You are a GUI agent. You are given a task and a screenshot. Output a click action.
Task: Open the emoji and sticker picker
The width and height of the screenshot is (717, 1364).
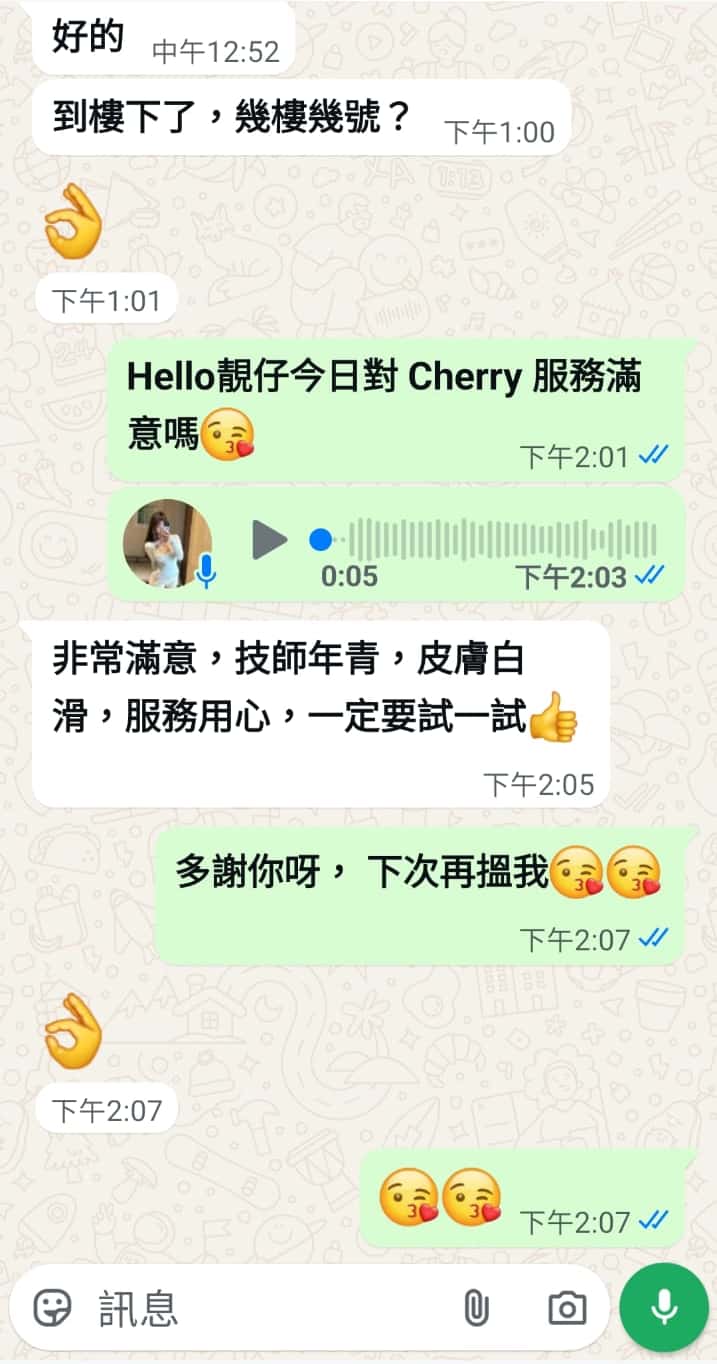pos(53,1307)
